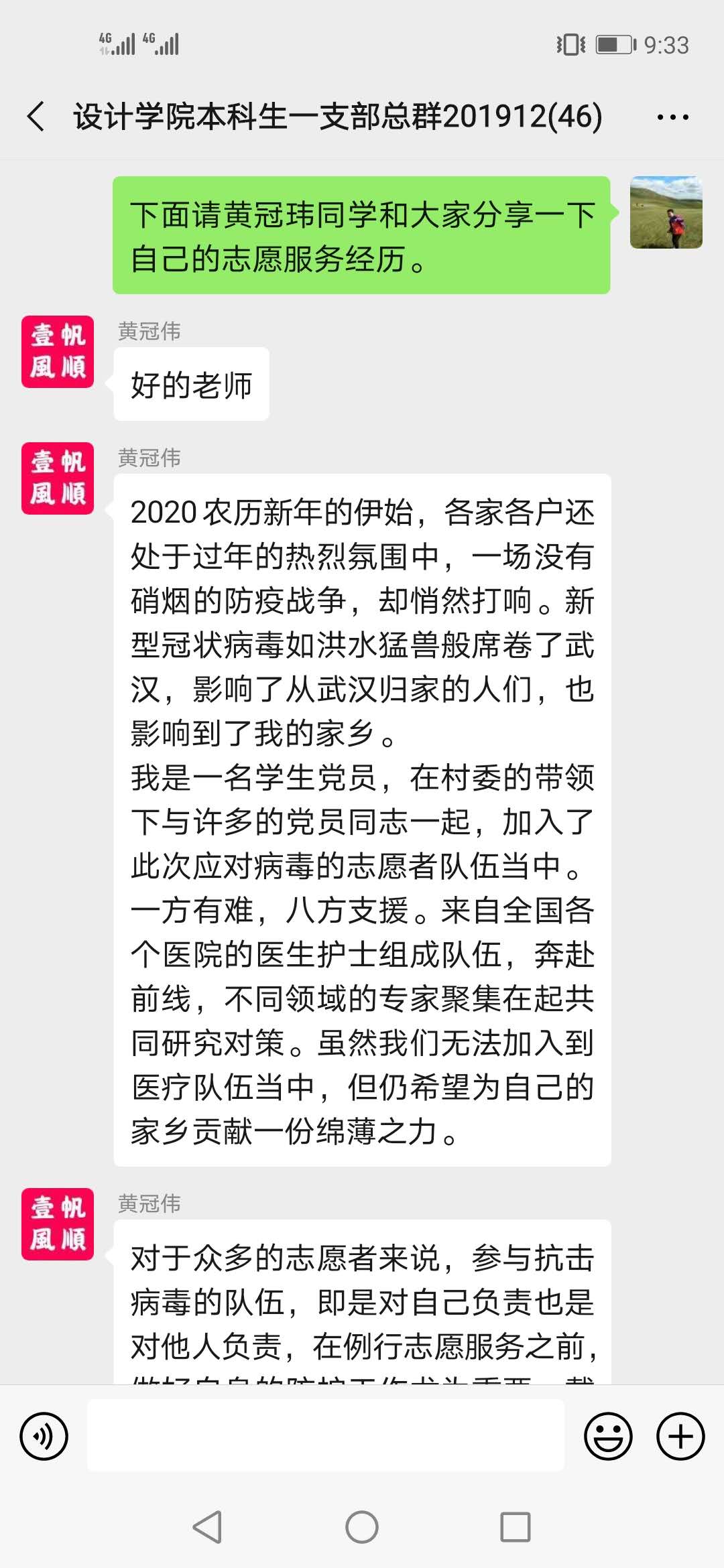Tap the system home button

coord(362,1527)
